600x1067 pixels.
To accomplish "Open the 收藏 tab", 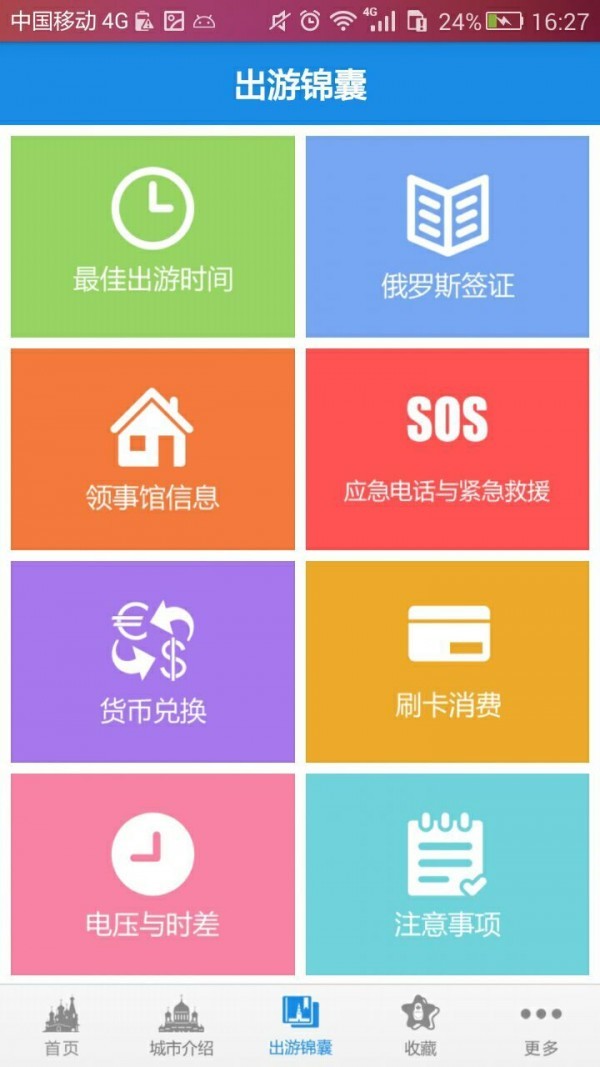I will click(x=420, y=1026).
